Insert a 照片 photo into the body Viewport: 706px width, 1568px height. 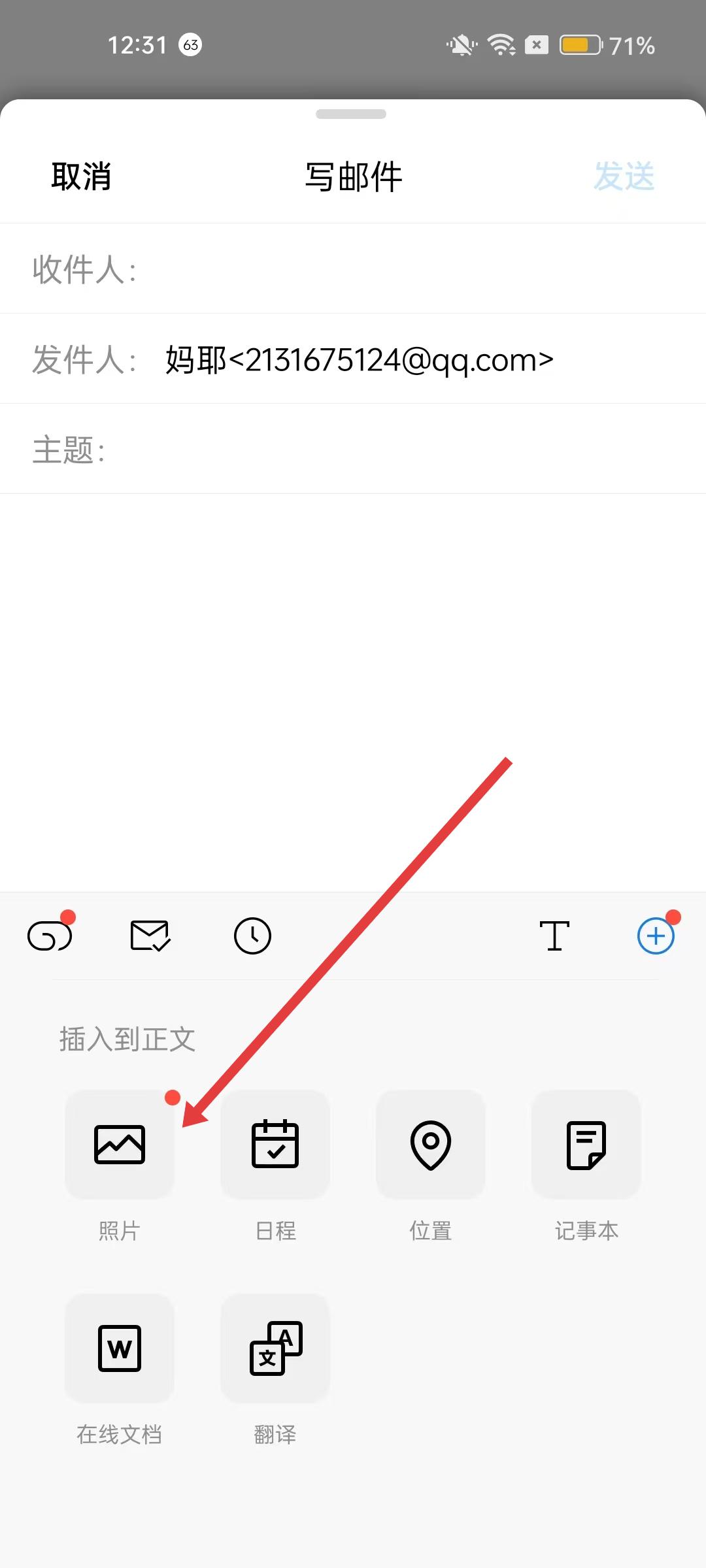pos(120,1145)
